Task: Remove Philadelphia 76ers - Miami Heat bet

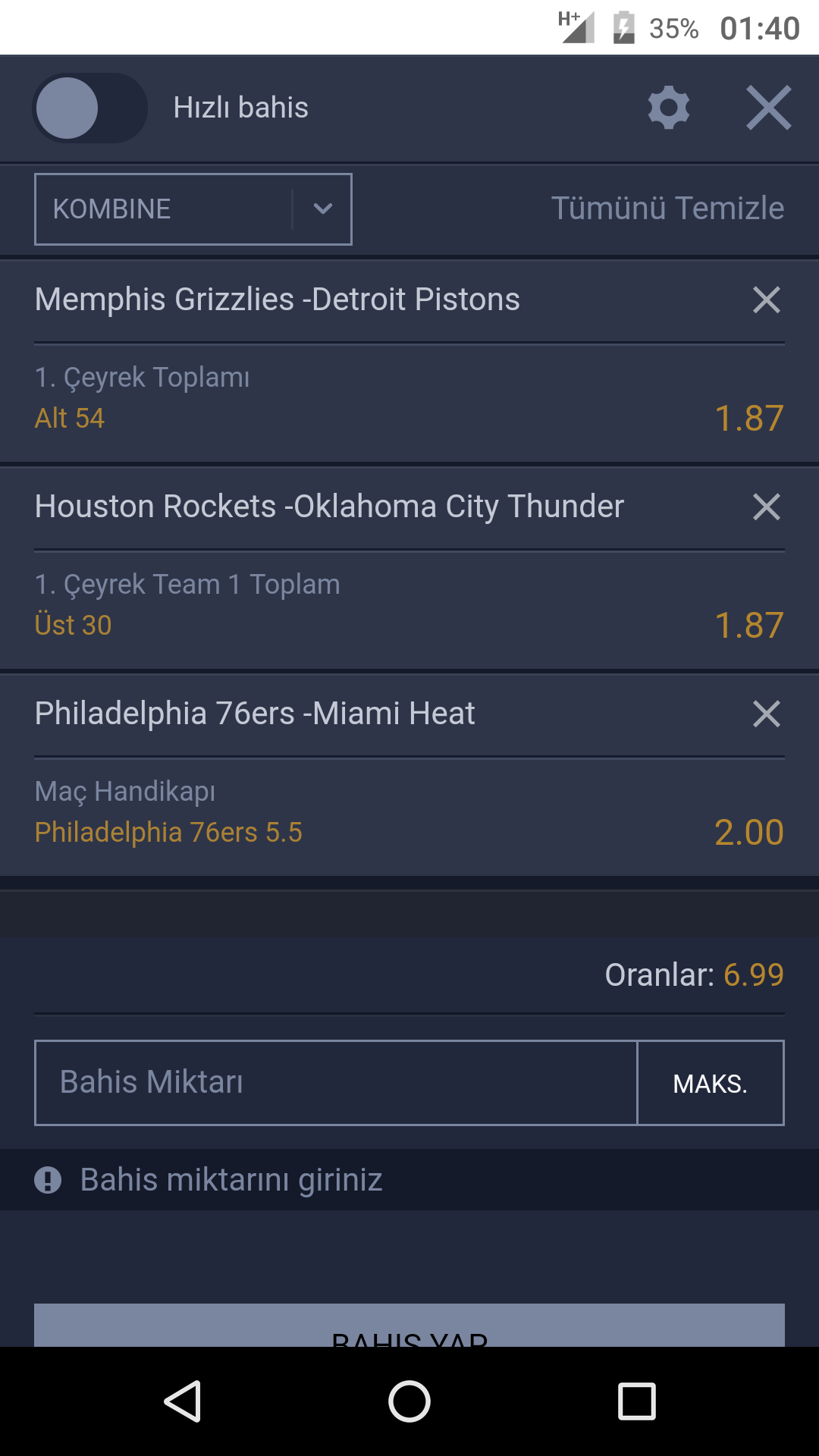Action: point(767,714)
